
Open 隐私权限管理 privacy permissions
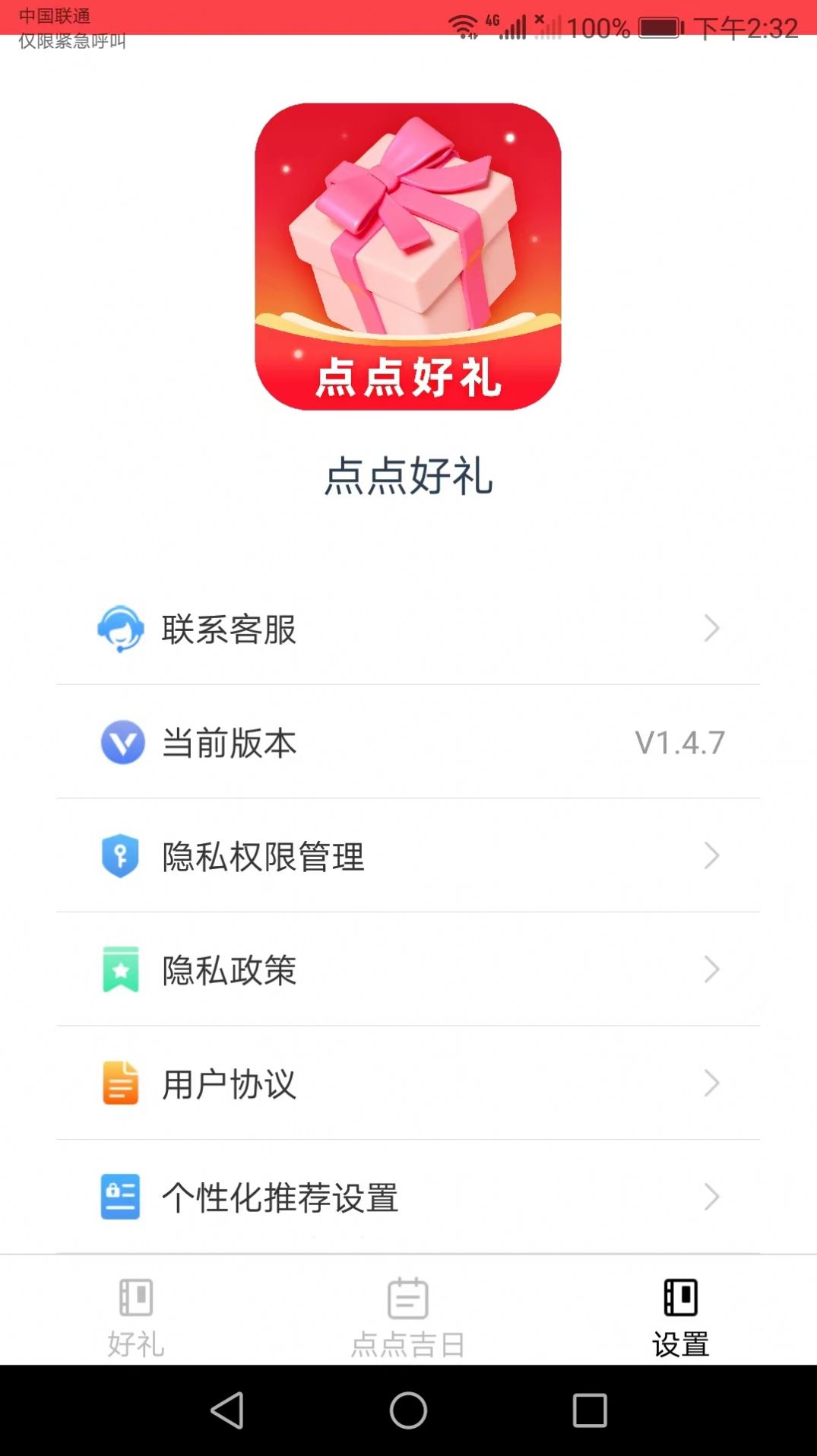pyautogui.click(x=408, y=856)
